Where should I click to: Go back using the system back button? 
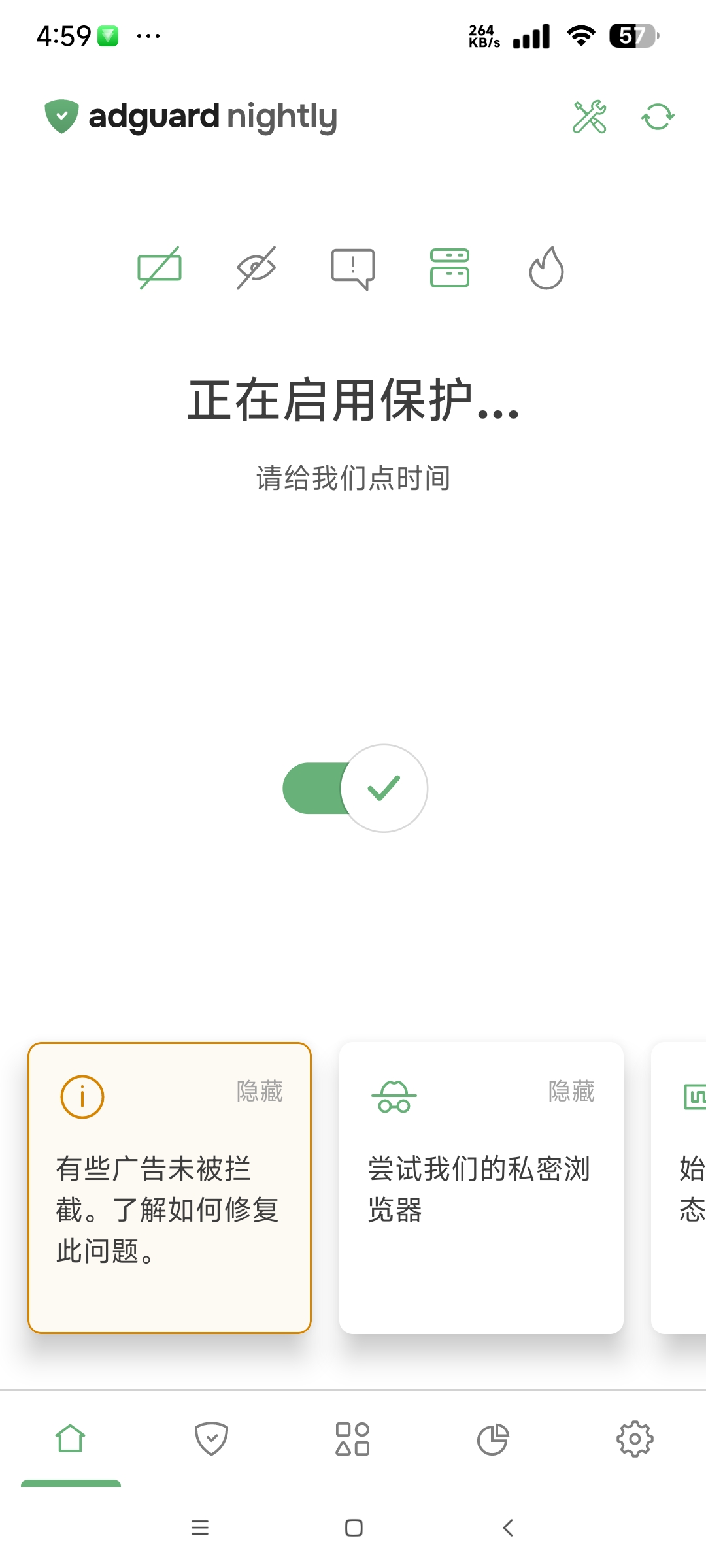(x=508, y=1527)
